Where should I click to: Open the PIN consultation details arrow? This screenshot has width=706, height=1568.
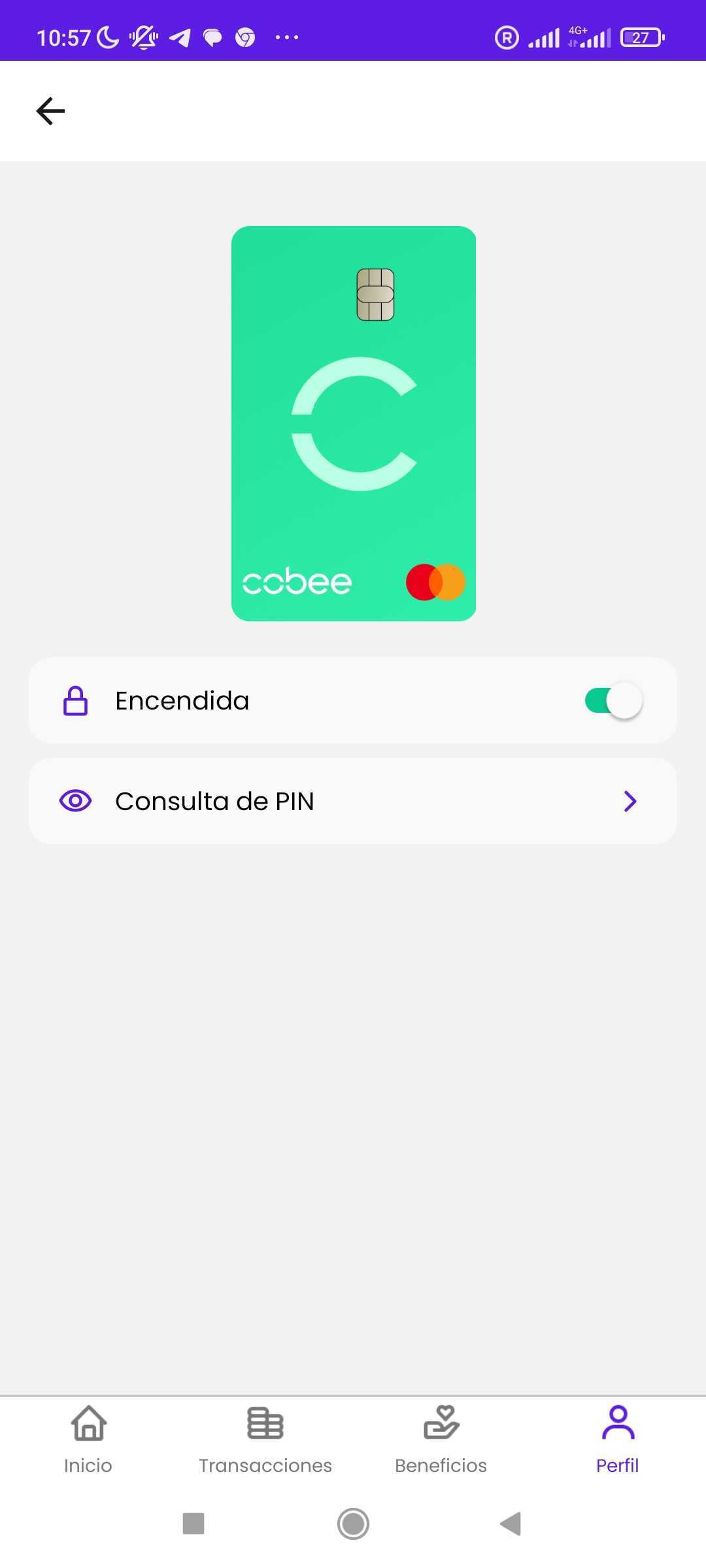point(630,800)
